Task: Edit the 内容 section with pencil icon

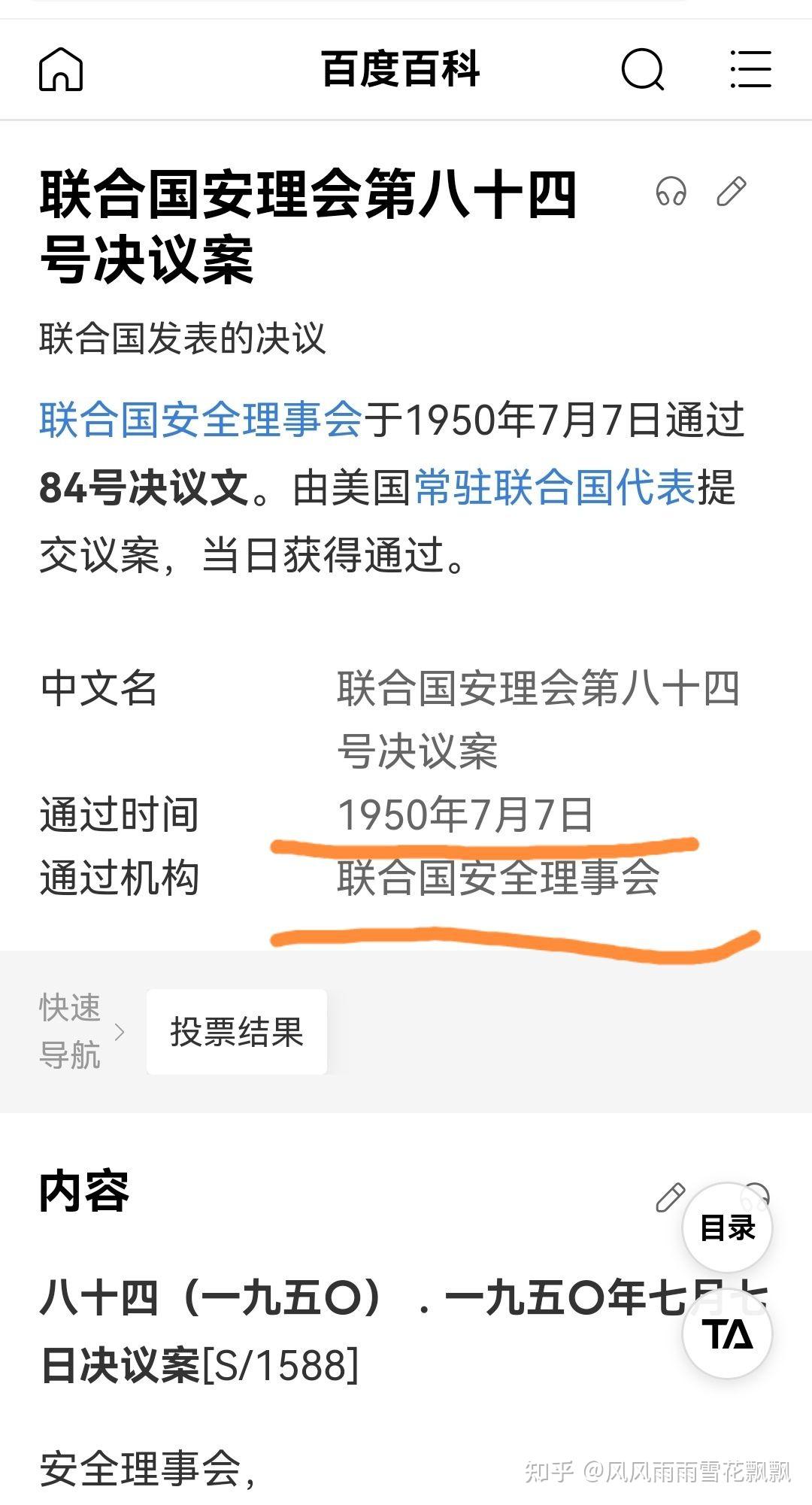Action: pyautogui.click(x=669, y=1197)
